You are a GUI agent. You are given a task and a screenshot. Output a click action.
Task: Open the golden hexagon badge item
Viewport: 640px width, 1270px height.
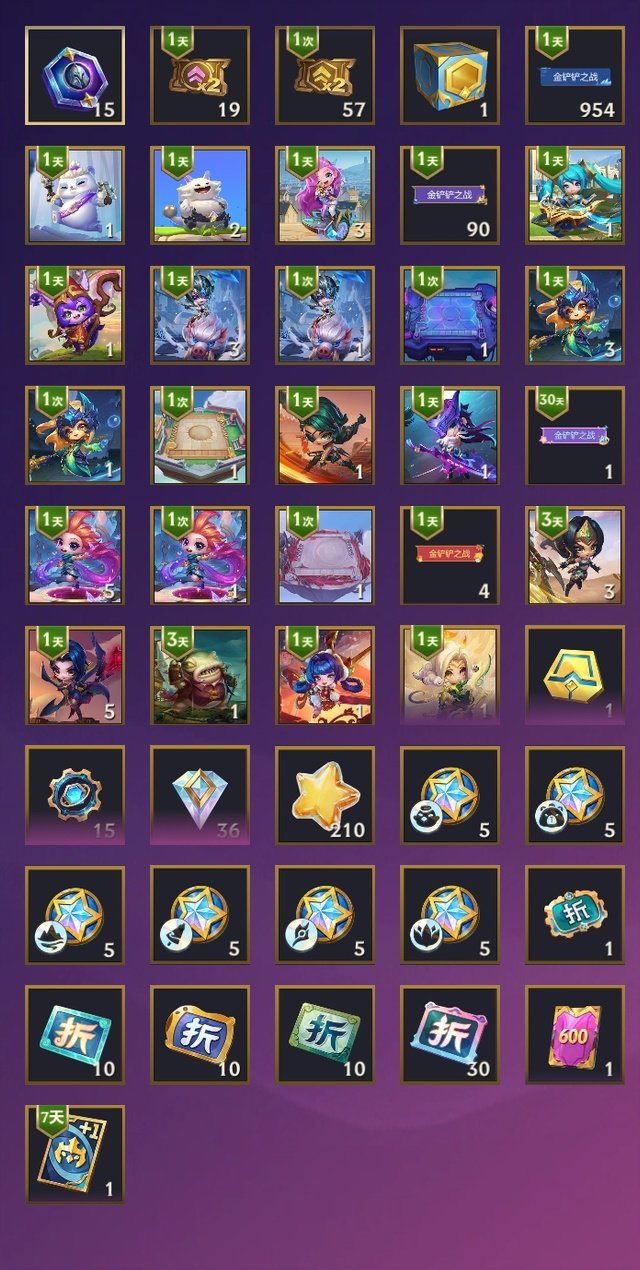point(575,675)
